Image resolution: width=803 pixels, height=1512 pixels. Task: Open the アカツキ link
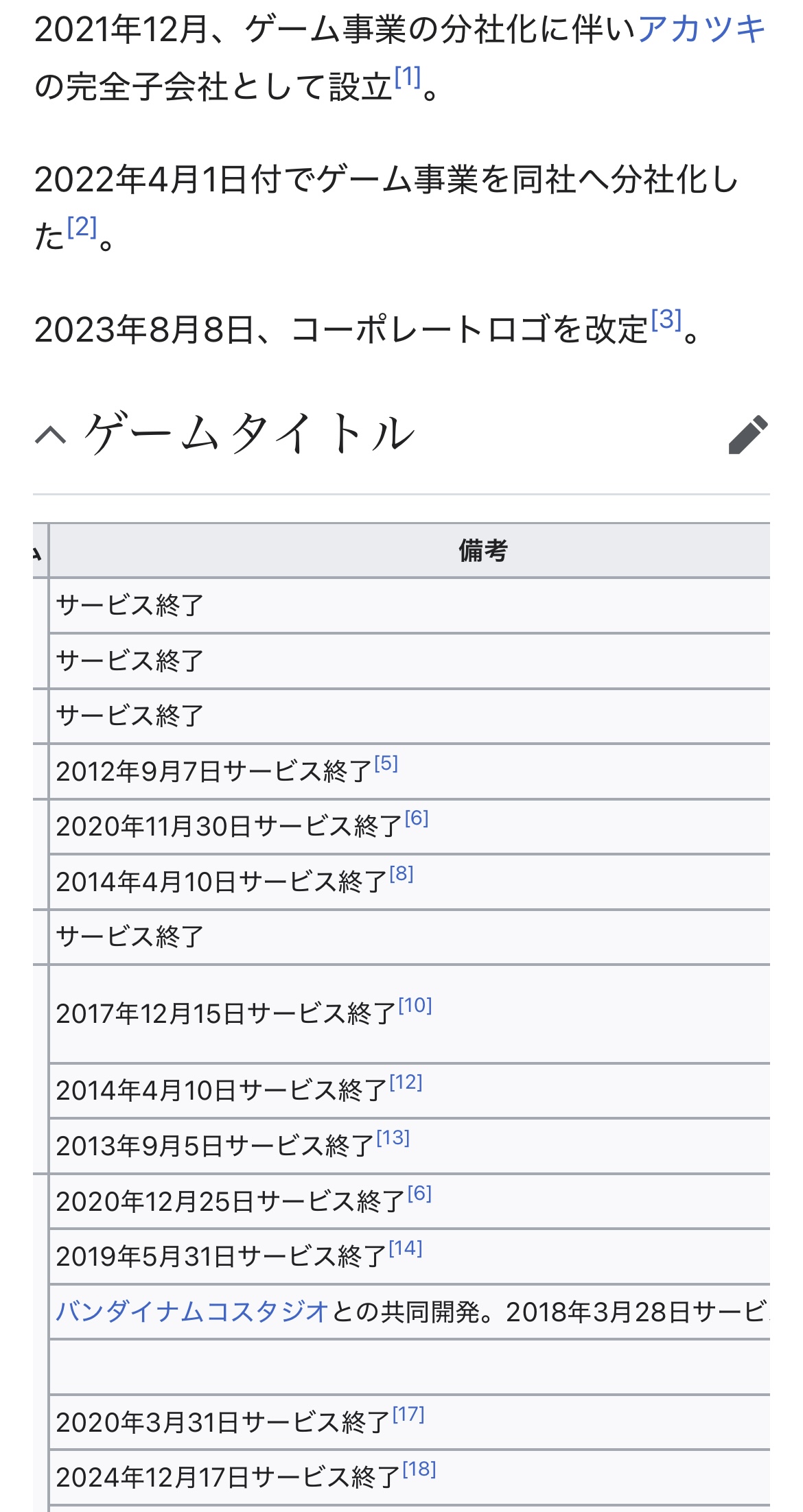(x=701, y=30)
